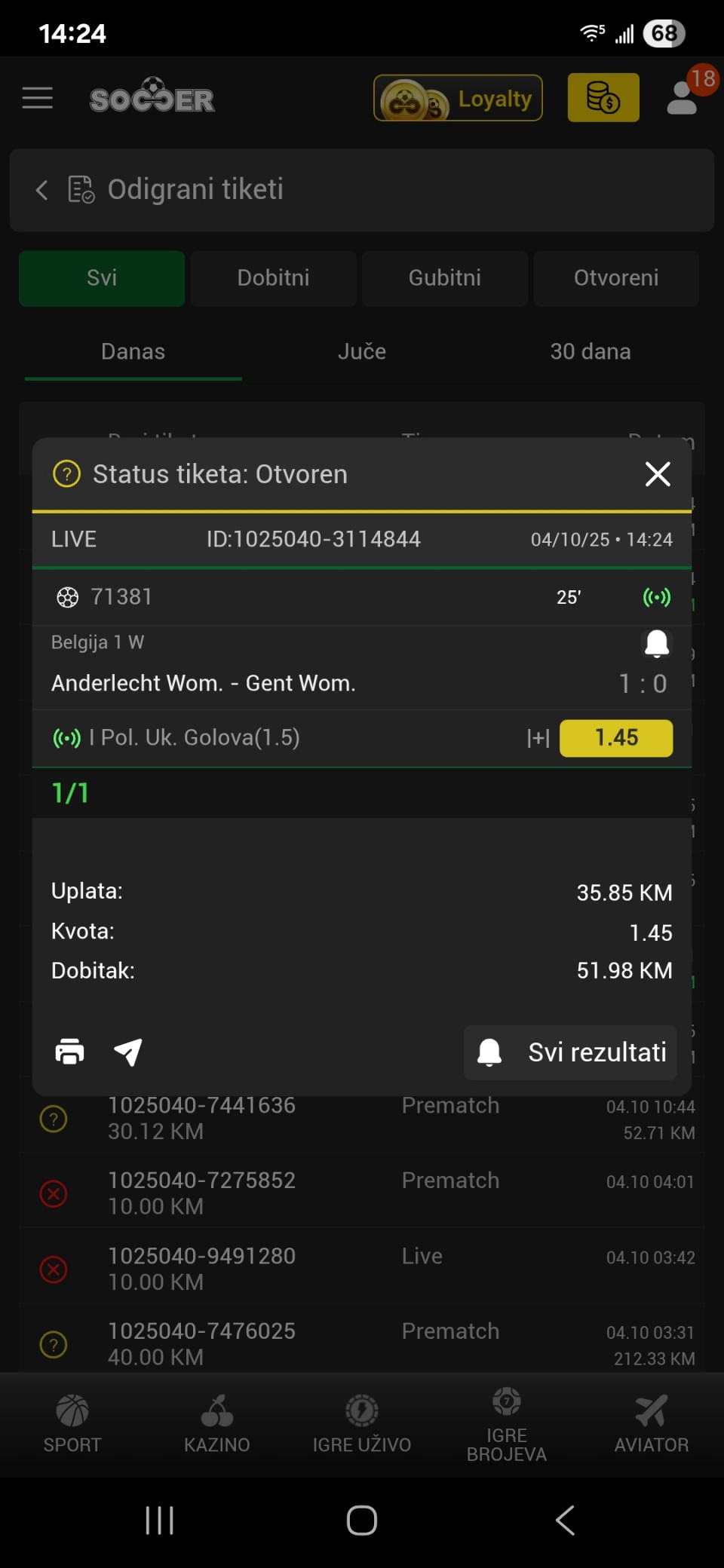This screenshot has height=1568, width=724.
Task: View tickets from 30 dana
Action: click(590, 352)
